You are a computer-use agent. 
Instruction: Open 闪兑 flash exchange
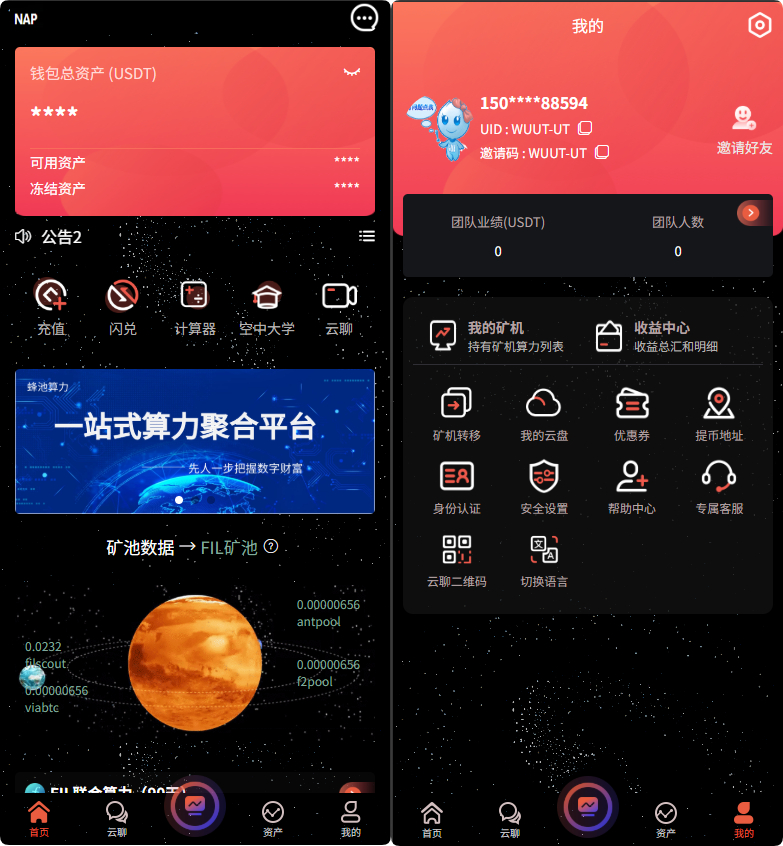(x=123, y=306)
